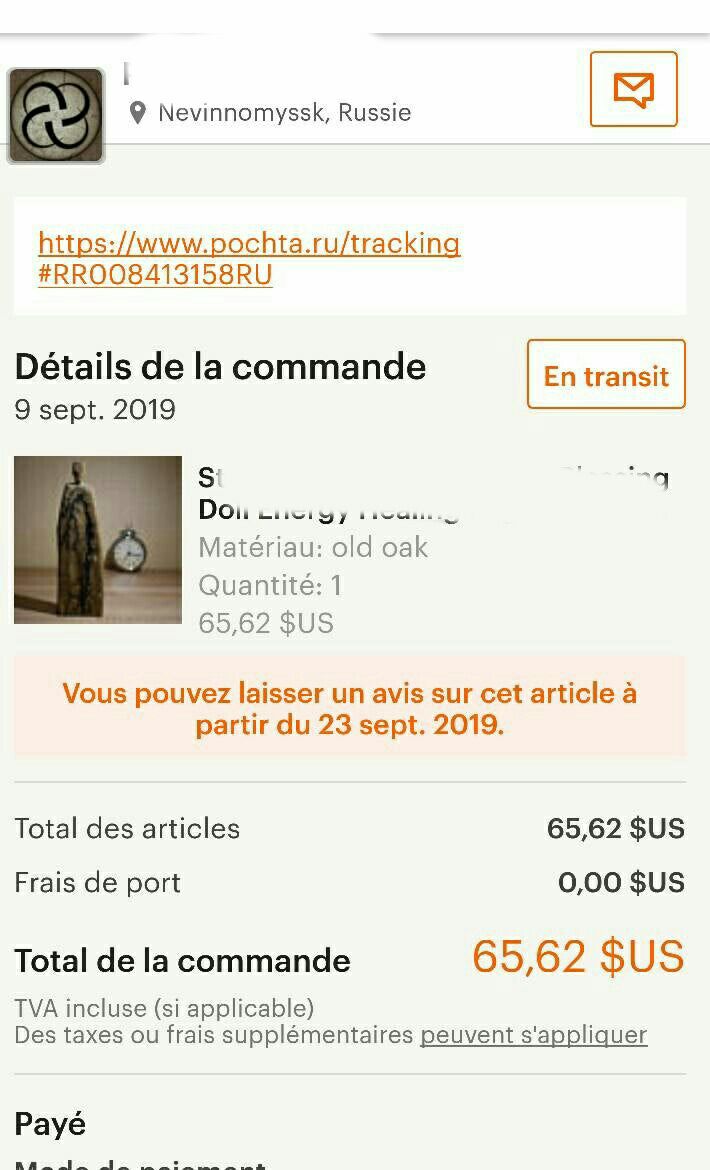Screen dimensions: 710x1170
Task: Message the seller via envelope icon
Action: pos(633,89)
